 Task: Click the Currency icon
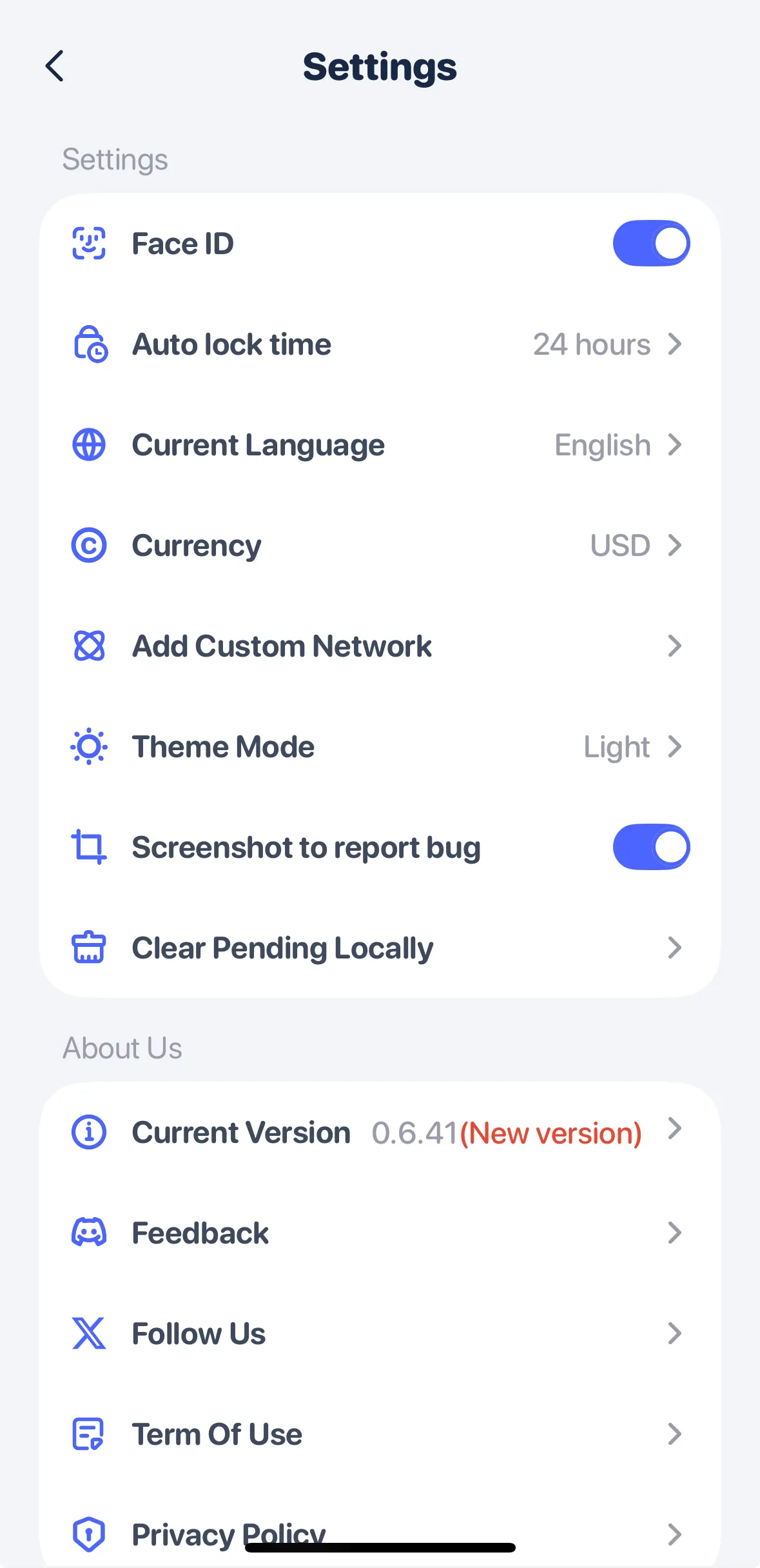click(x=90, y=545)
